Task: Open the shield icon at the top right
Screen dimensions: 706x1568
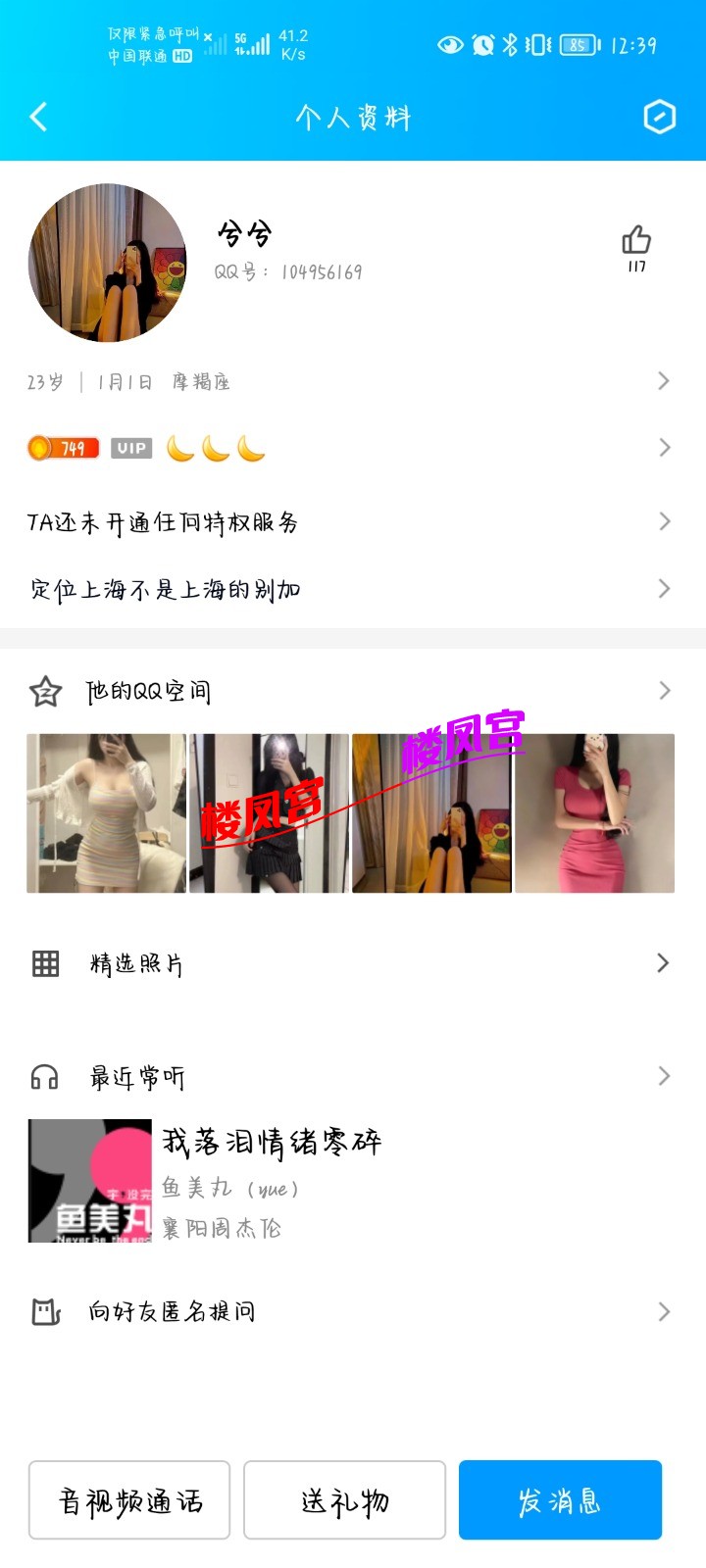Action: click(662, 117)
